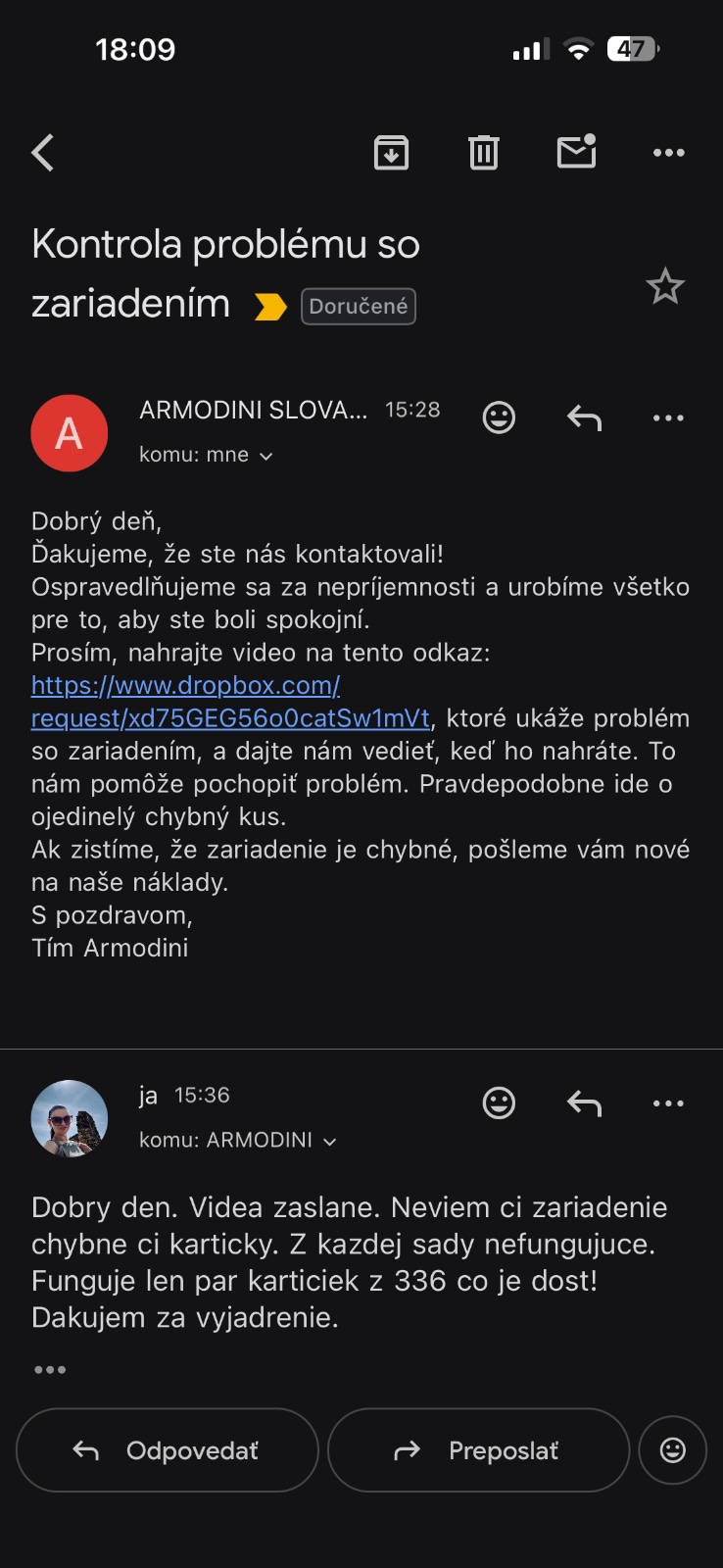Open the top bar overflow menu
The image size is (723, 1568).
tap(668, 153)
